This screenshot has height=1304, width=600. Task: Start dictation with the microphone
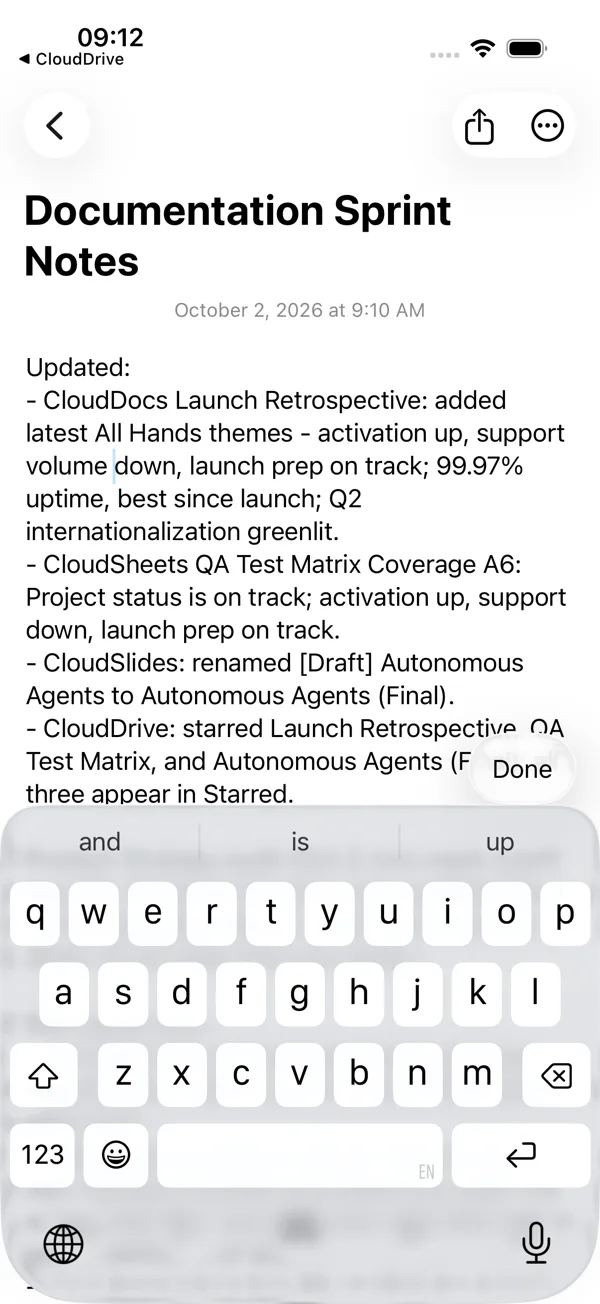click(536, 1243)
